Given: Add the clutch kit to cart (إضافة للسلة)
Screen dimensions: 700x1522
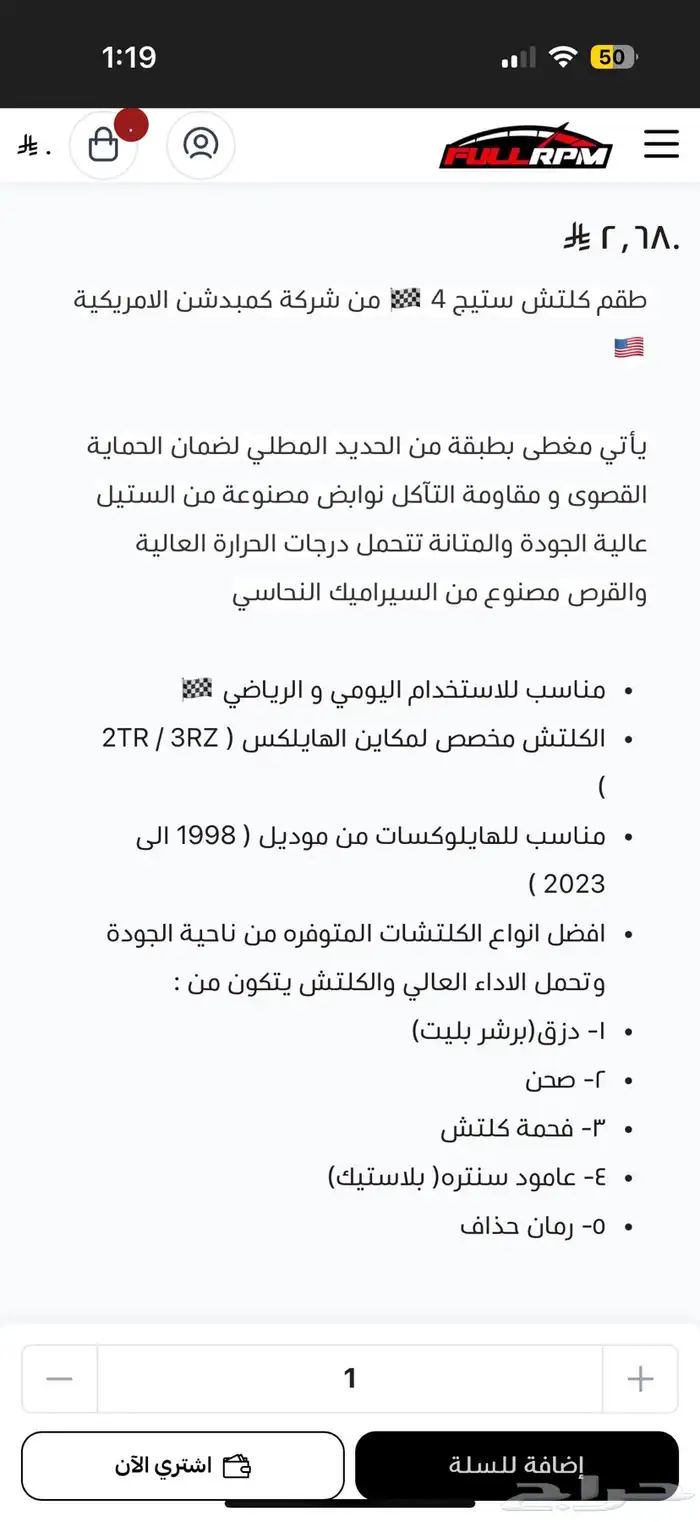Looking at the screenshot, I should (x=517, y=1466).
